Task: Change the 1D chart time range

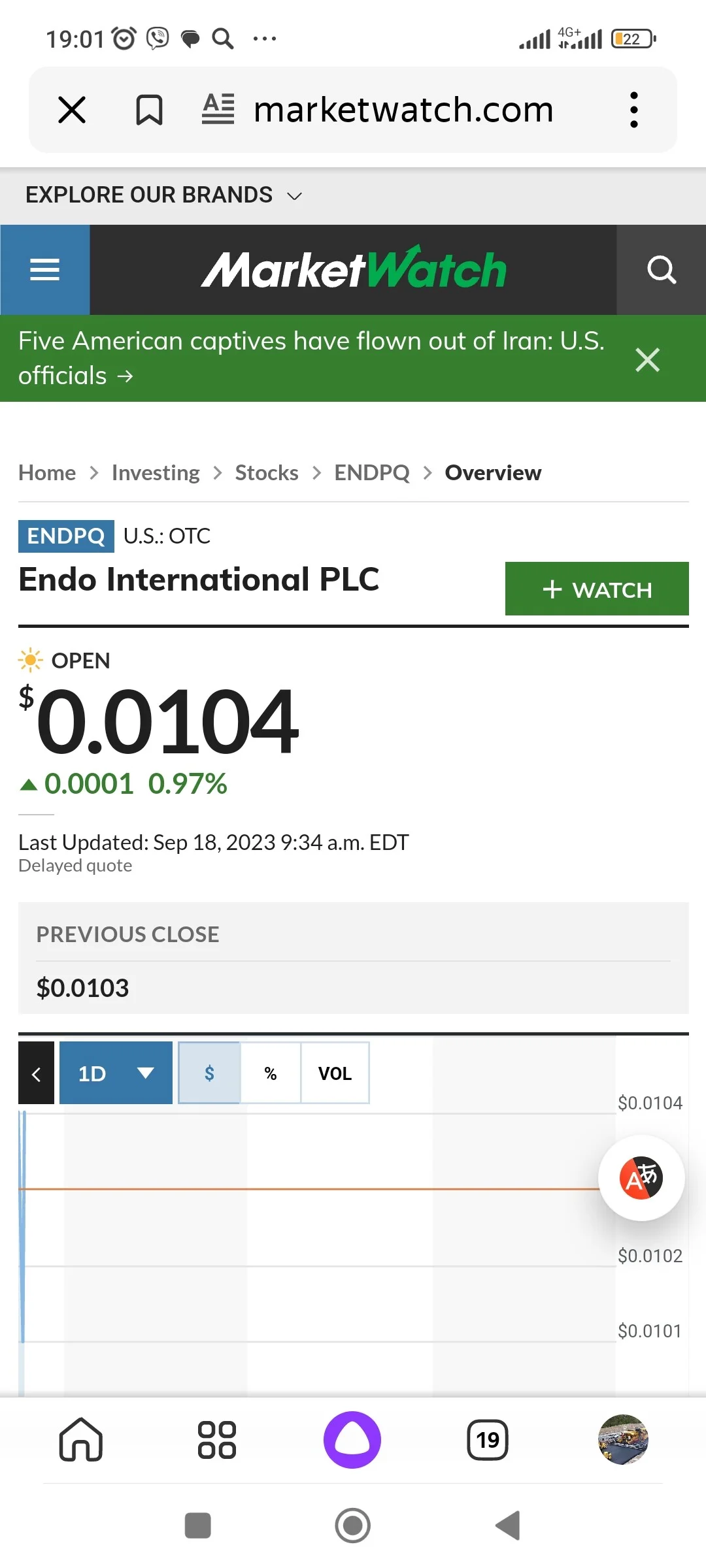Action: pos(116,1073)
